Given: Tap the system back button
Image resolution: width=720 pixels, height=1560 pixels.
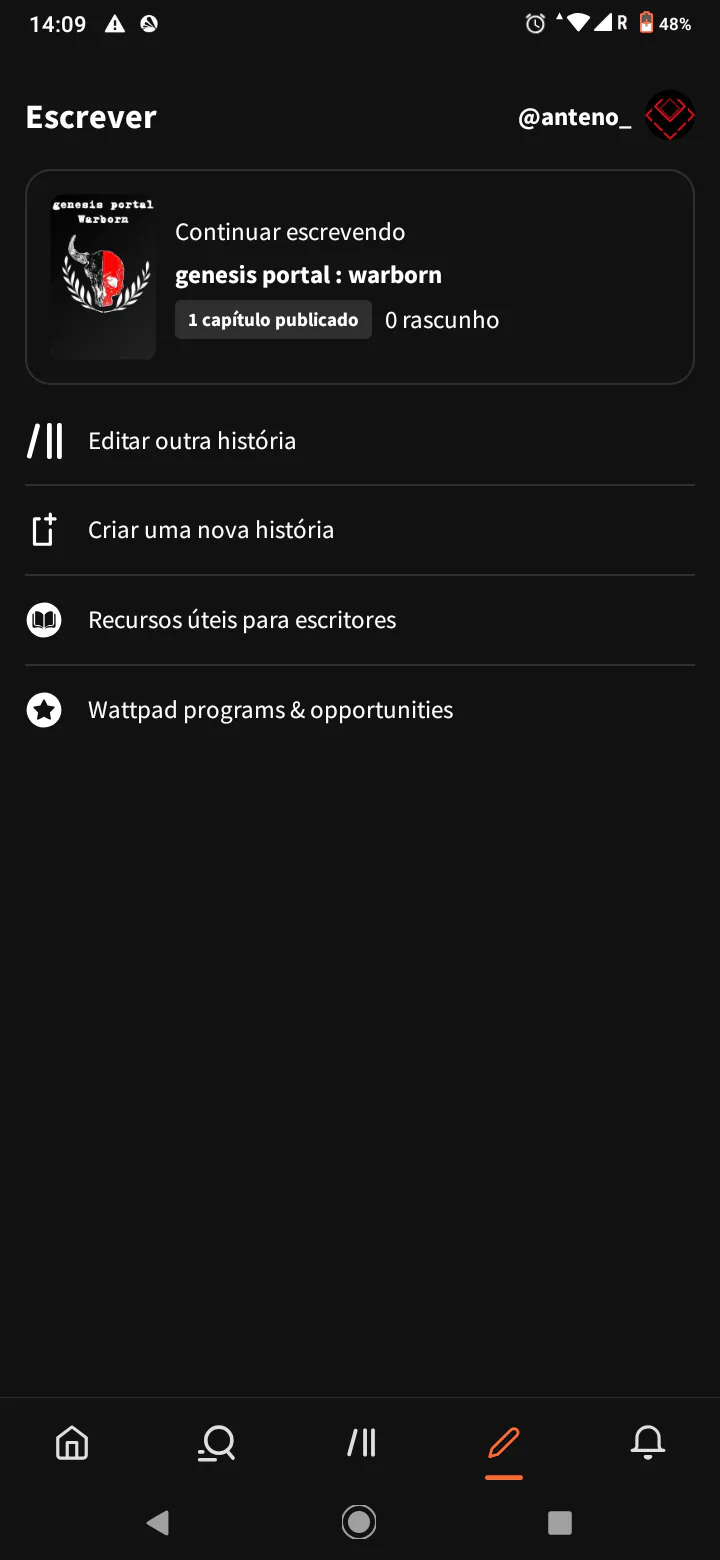Looking at the screenshot, I should 157,1522.
